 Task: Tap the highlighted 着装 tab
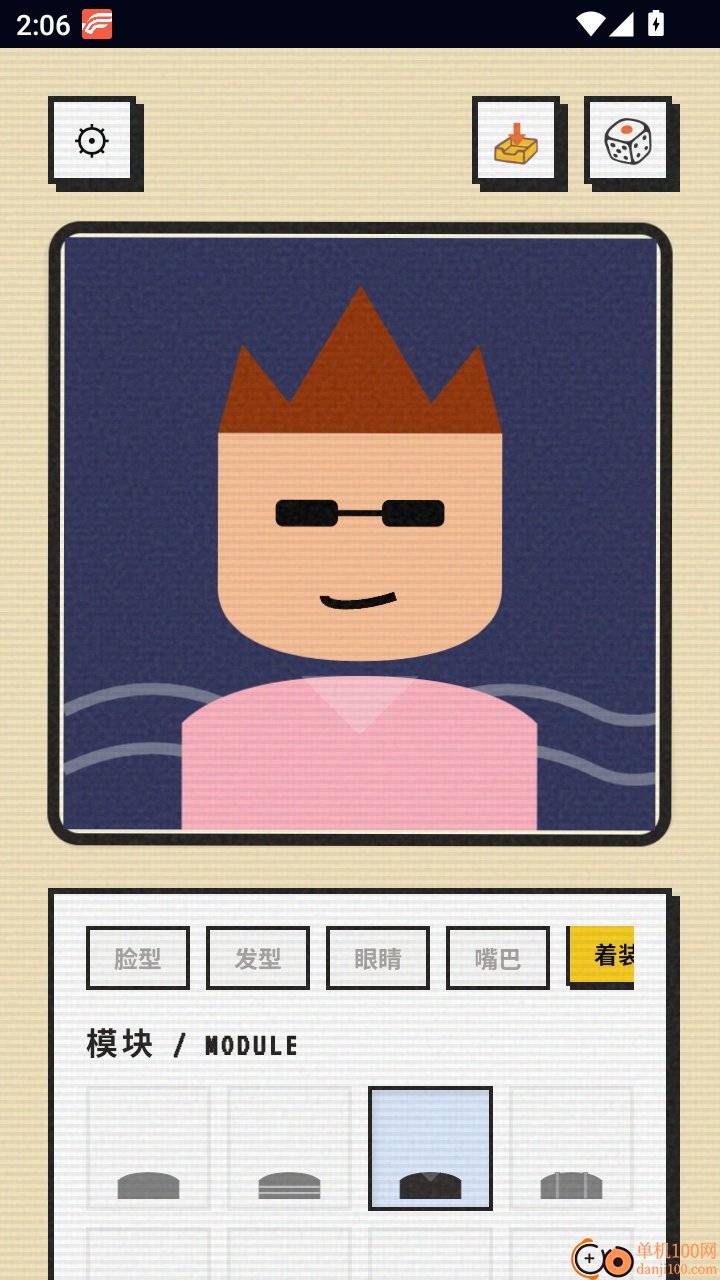[603, 956]
